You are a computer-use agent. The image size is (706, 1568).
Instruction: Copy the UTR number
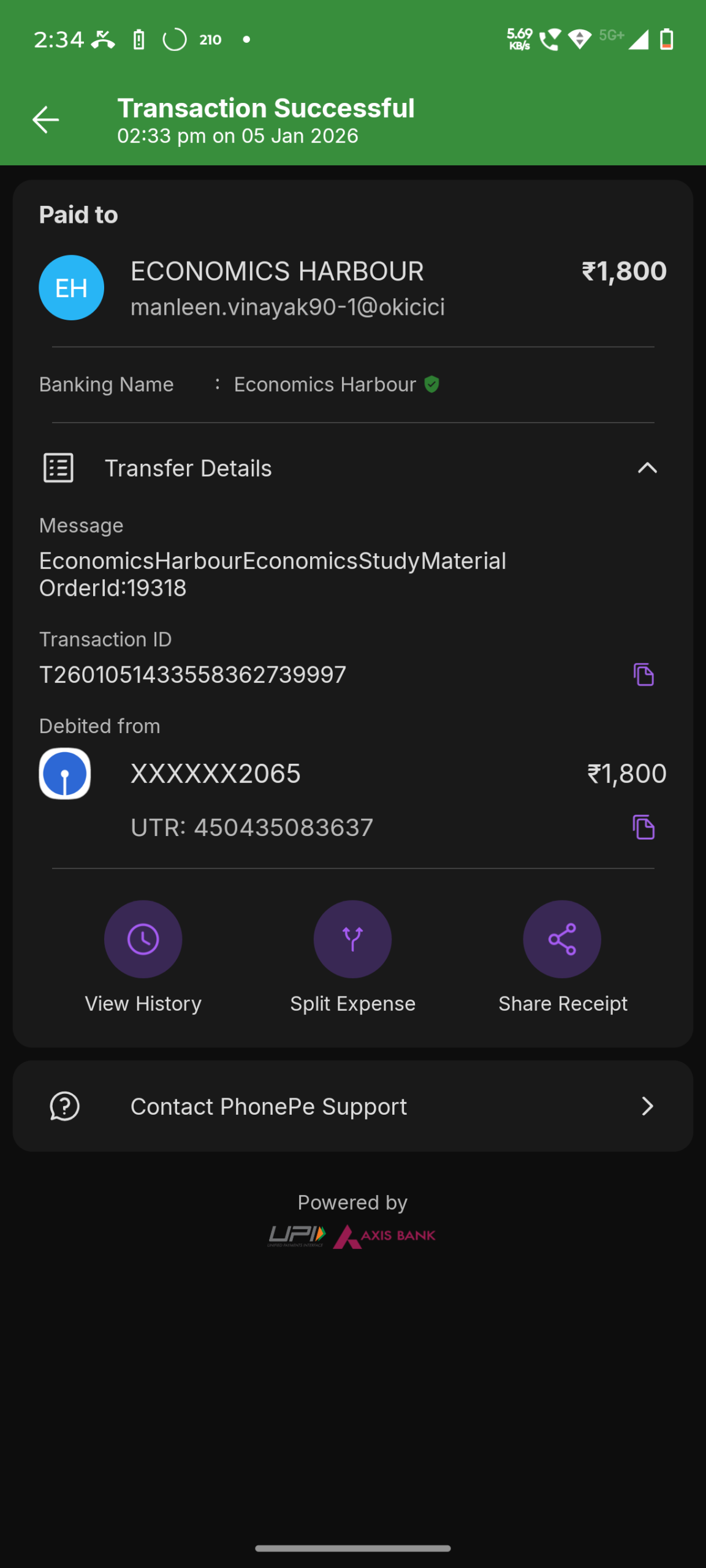click(x=643, y=827)
